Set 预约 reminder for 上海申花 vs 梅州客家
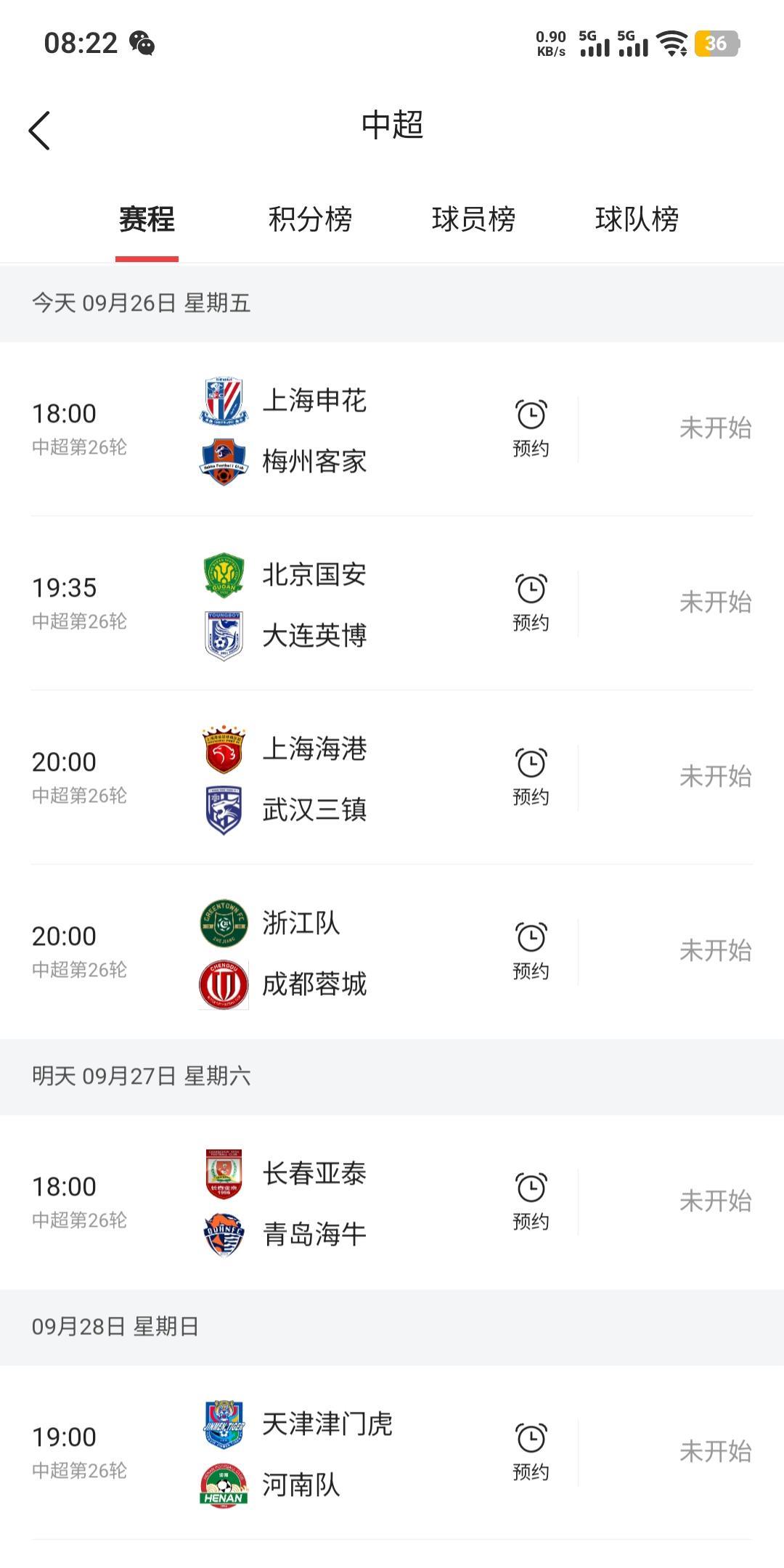Viewport: 784px width, 1568px height. [531, 428]
